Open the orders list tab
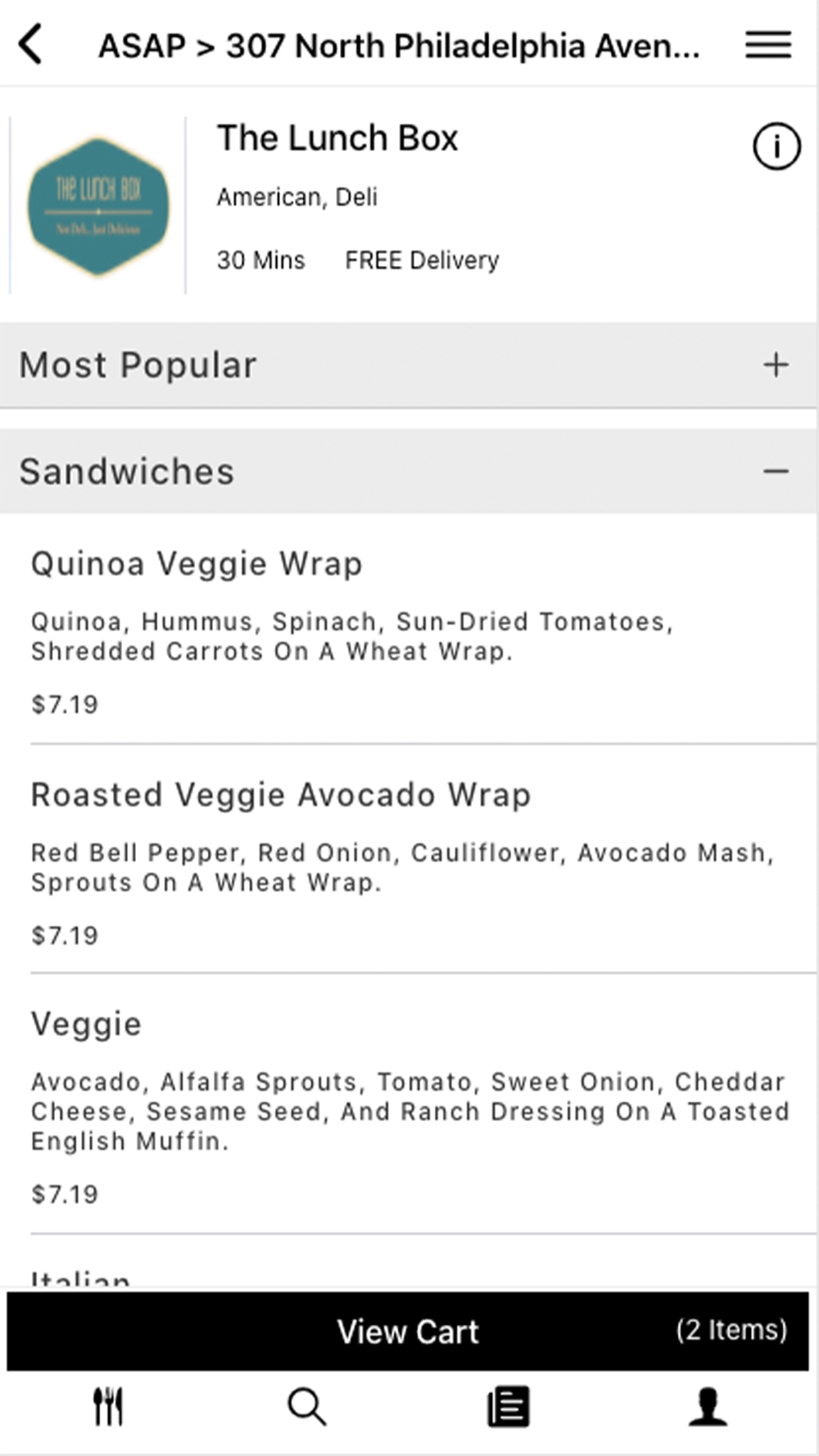This screenshot has width=819, height=1456. click(508, 1407)
